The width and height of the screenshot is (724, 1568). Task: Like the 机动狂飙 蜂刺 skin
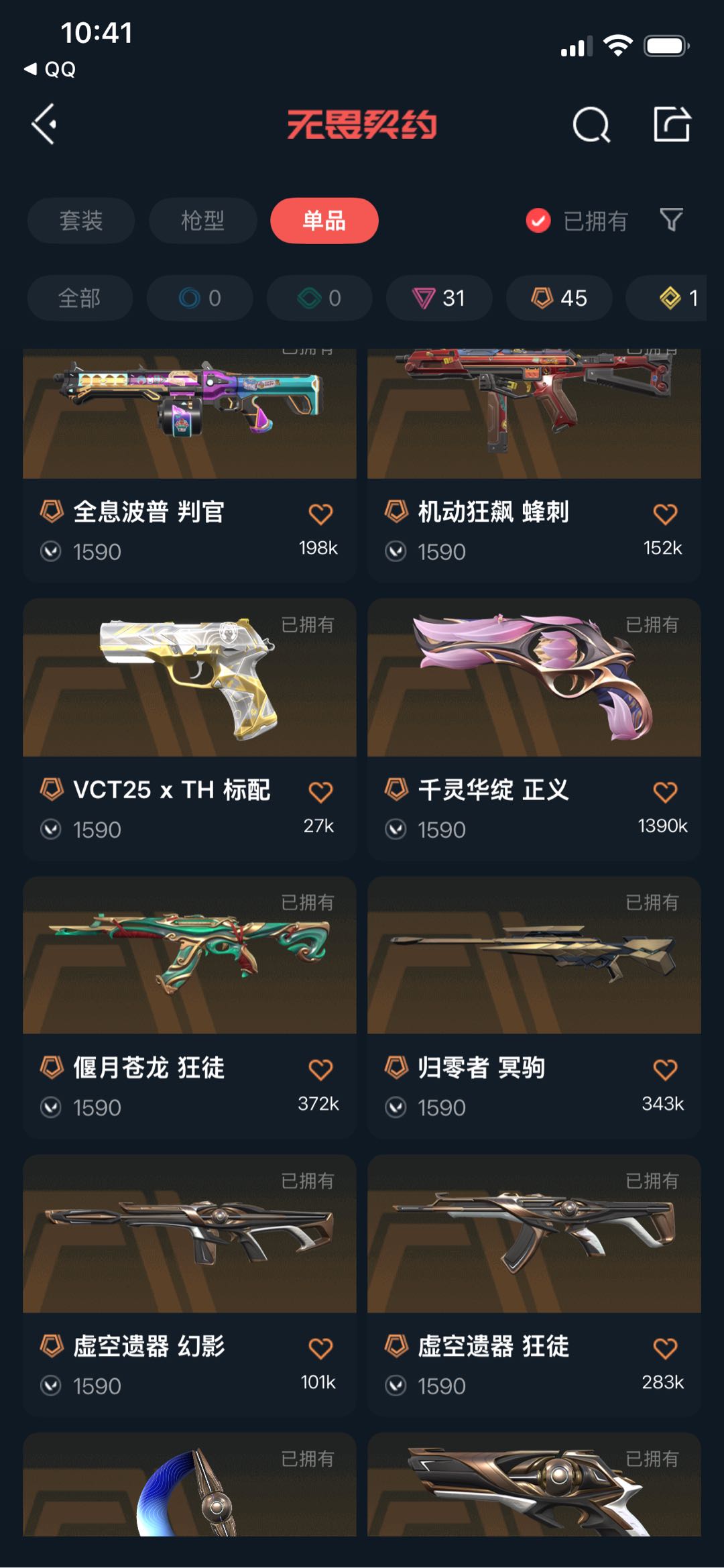coord(665,514)
